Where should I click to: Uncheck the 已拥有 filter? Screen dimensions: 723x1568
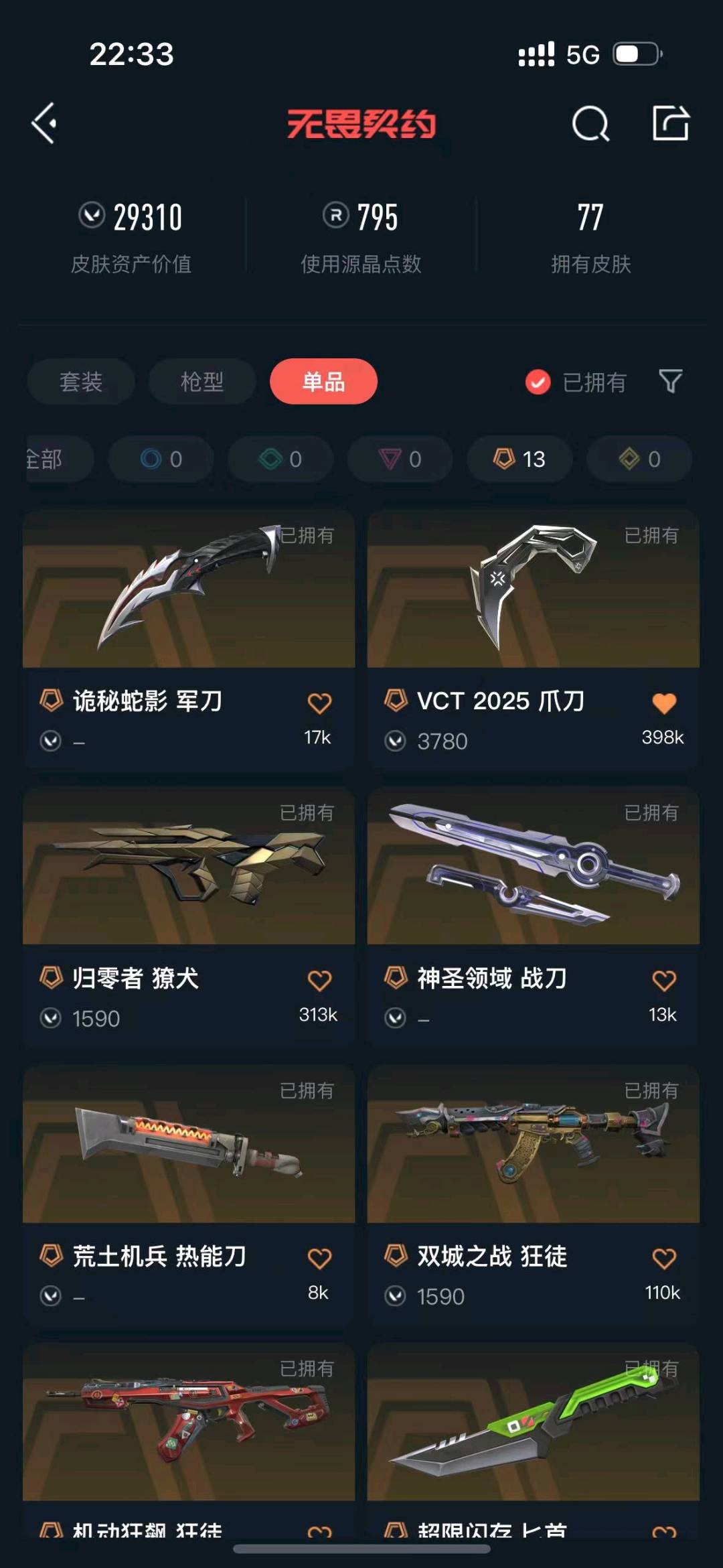(538, 382)
